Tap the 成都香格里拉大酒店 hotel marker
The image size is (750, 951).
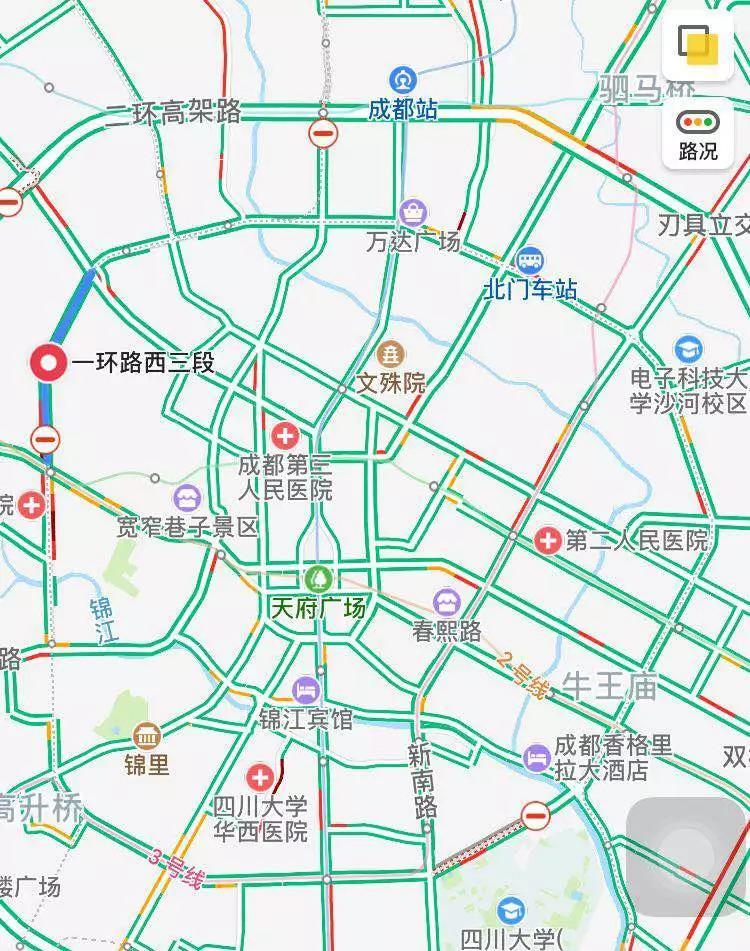tap(537, 757)
